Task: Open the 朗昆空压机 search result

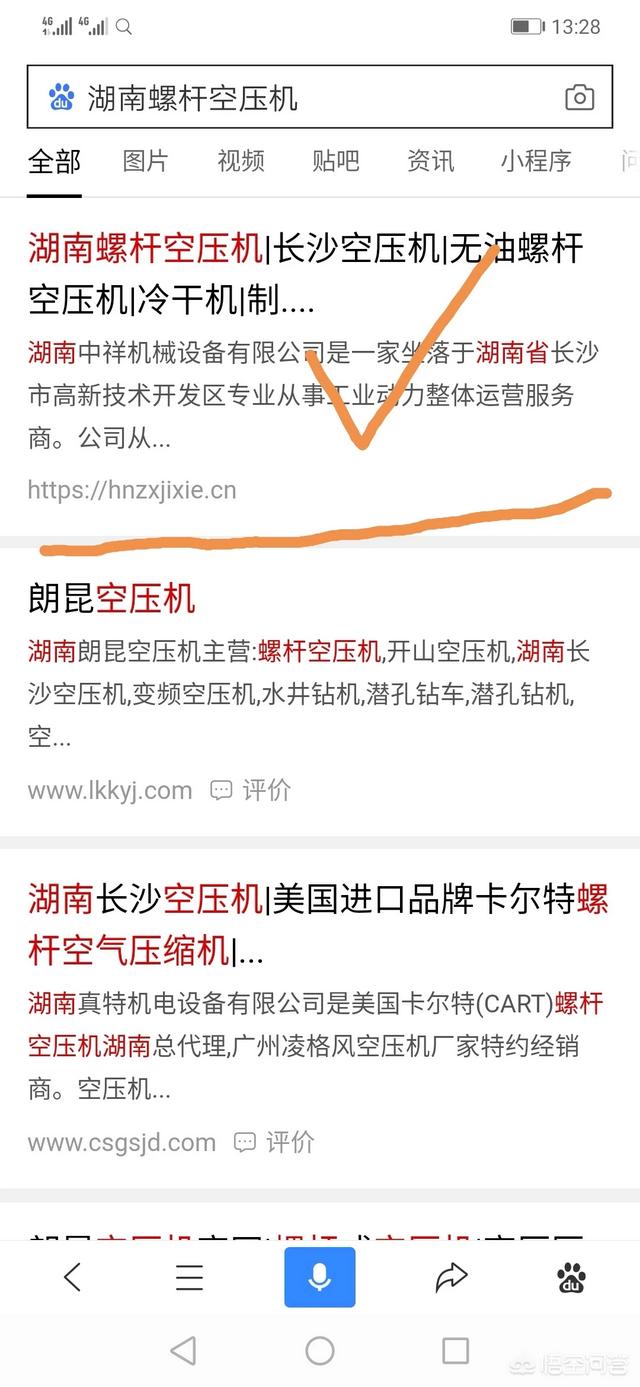Action: coord(111,598)
